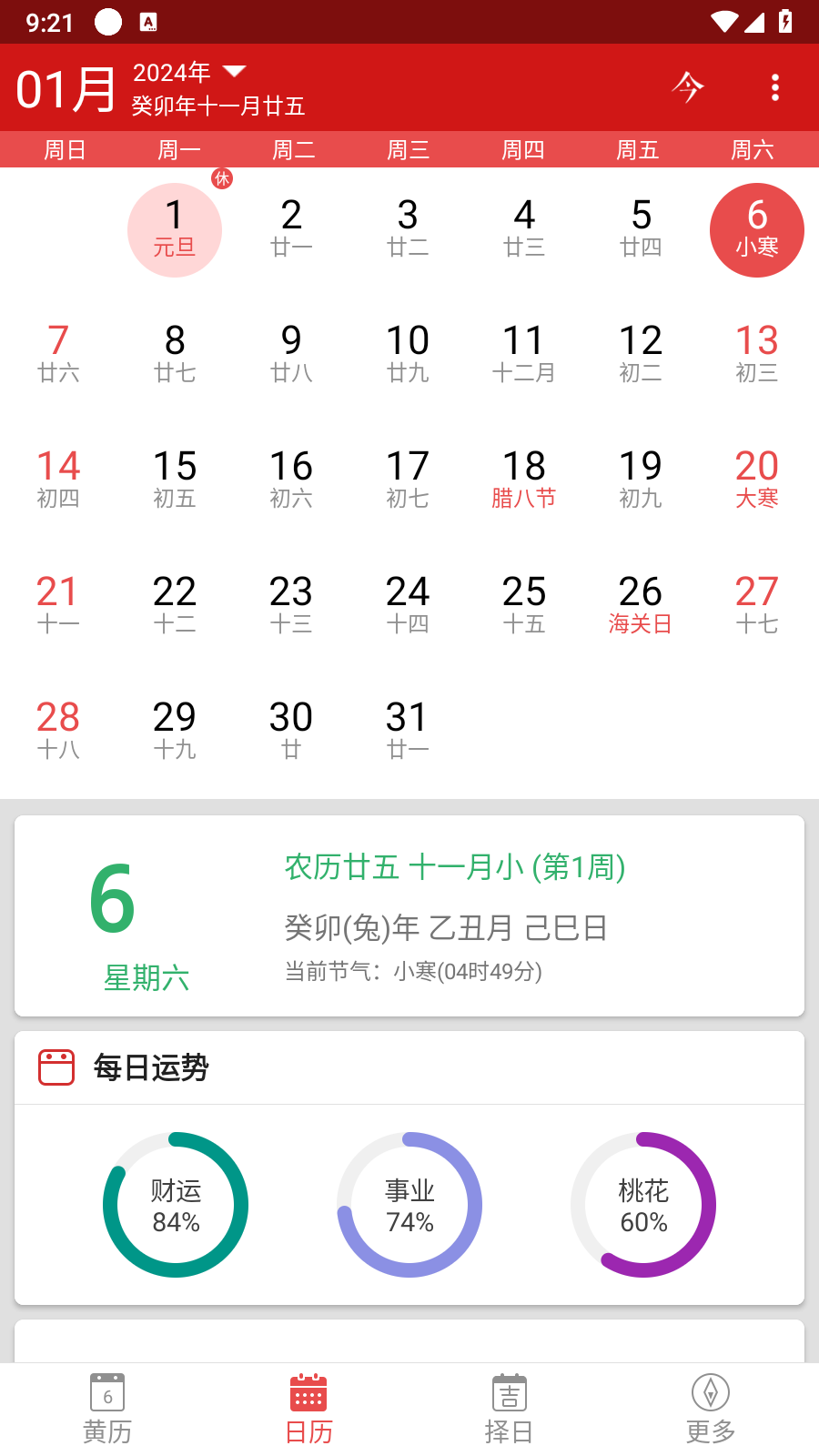Switch to the 择日 tab
This screenshot has height=1456, width=819.
509,1410
